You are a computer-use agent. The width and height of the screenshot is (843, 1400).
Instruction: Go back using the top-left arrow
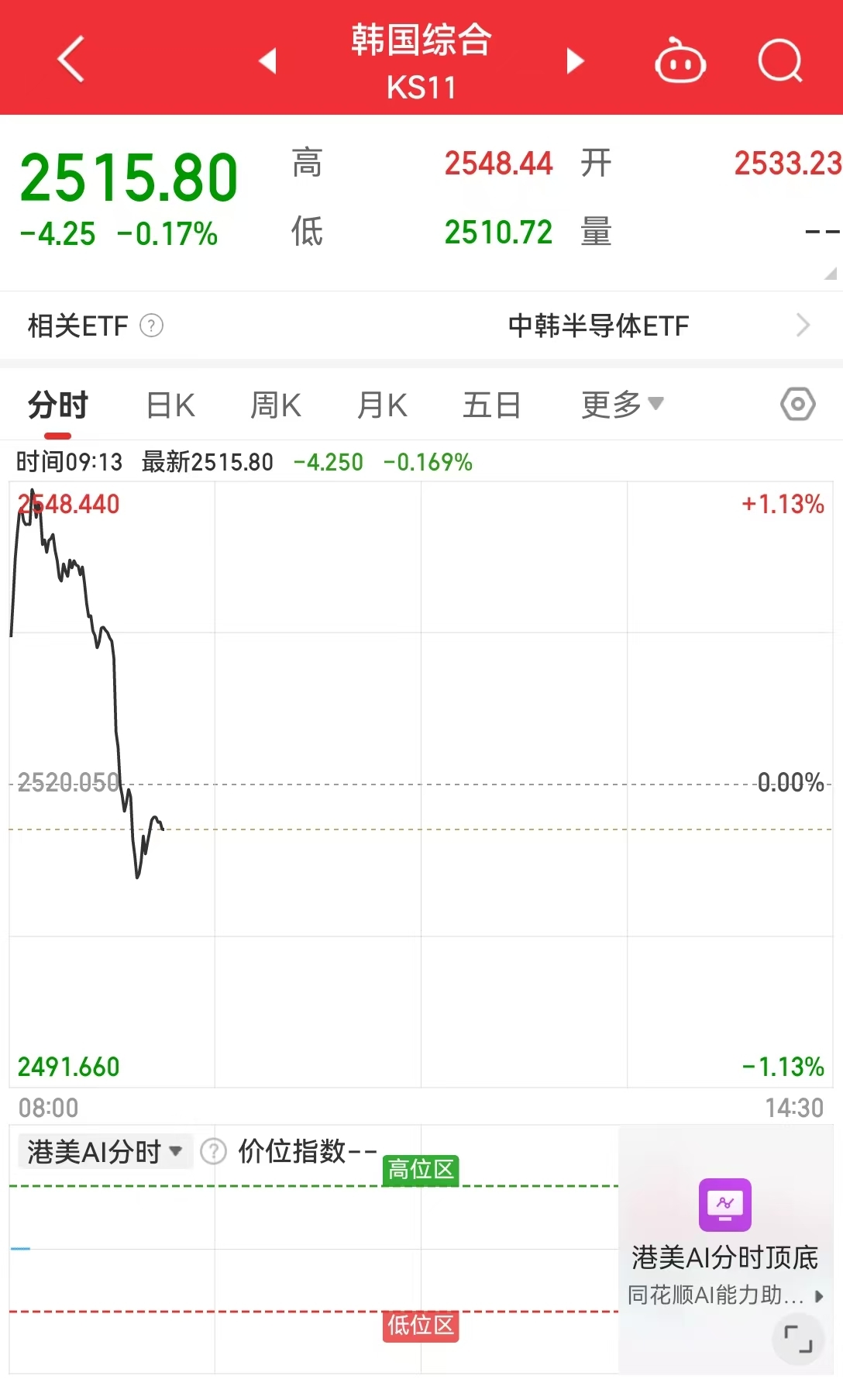point(71,60)
